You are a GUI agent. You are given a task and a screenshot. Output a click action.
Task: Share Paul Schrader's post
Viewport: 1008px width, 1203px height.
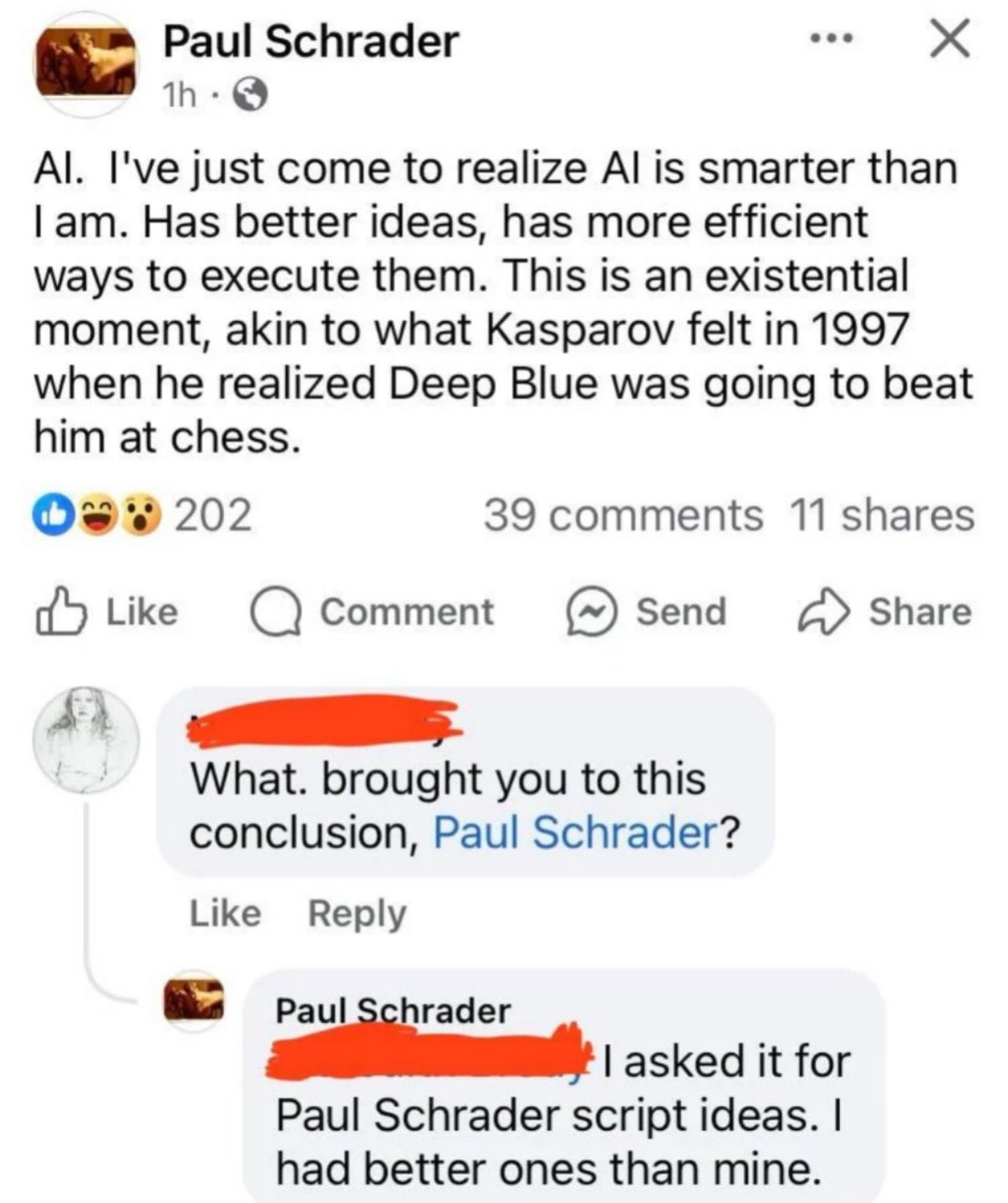point(885,612)
